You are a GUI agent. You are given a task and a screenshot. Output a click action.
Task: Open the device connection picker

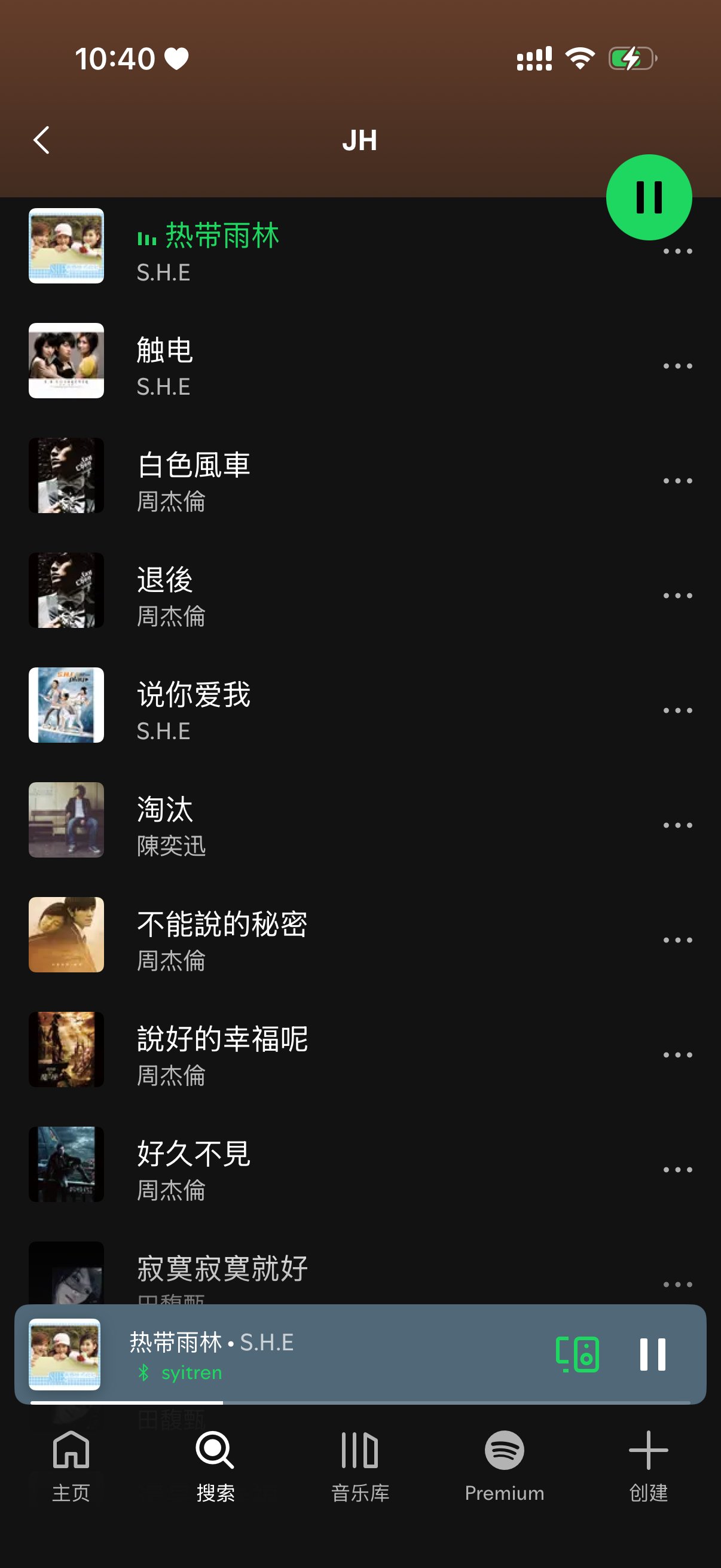pos(577,1355)
